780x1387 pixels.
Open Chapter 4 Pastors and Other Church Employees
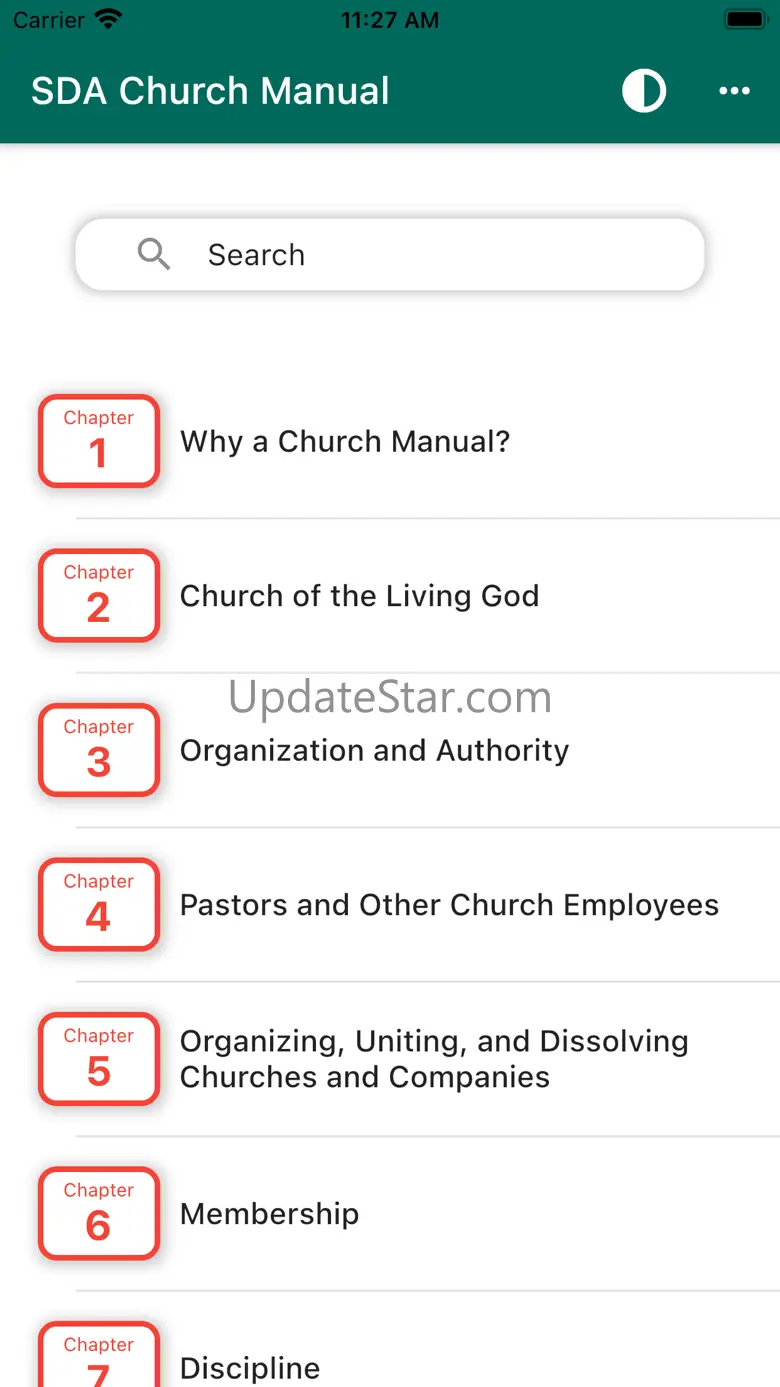pos(390,905)
